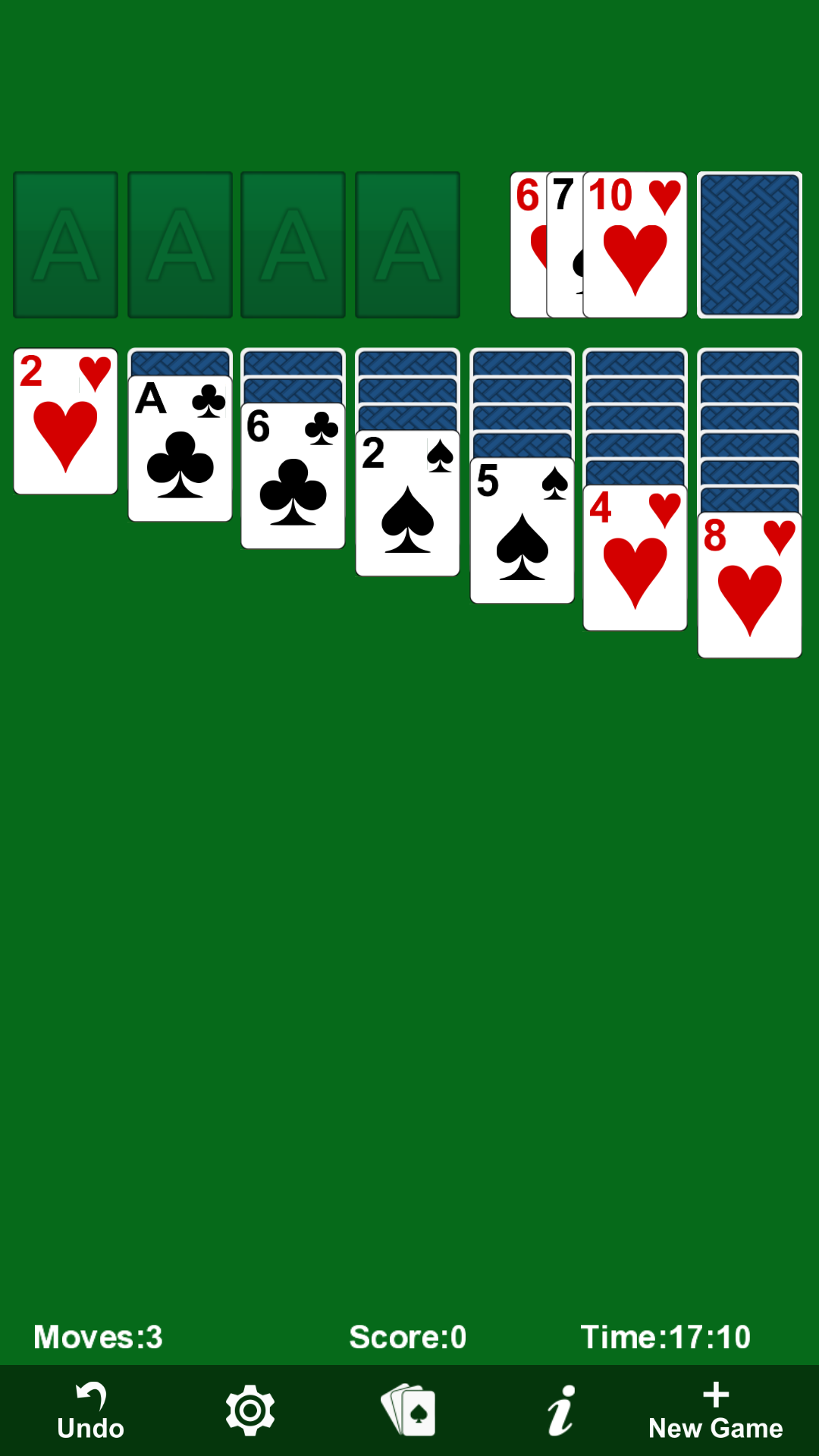This screenshot has height=1456, width=819.
Task: Select the 8 of Hearts card
Action: point(749,584)
